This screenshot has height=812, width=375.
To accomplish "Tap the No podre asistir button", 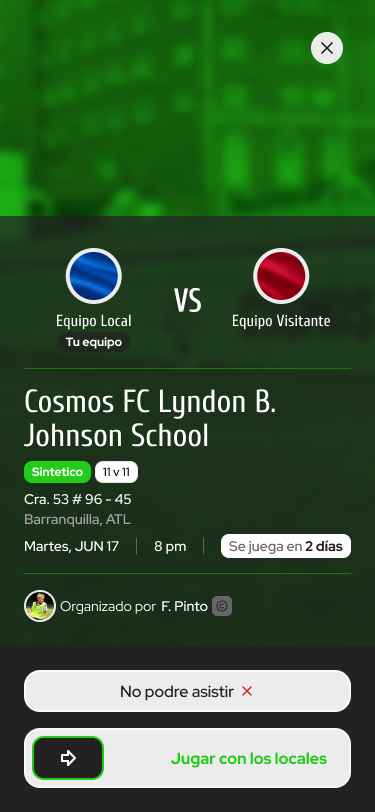I will pos(188,691).
